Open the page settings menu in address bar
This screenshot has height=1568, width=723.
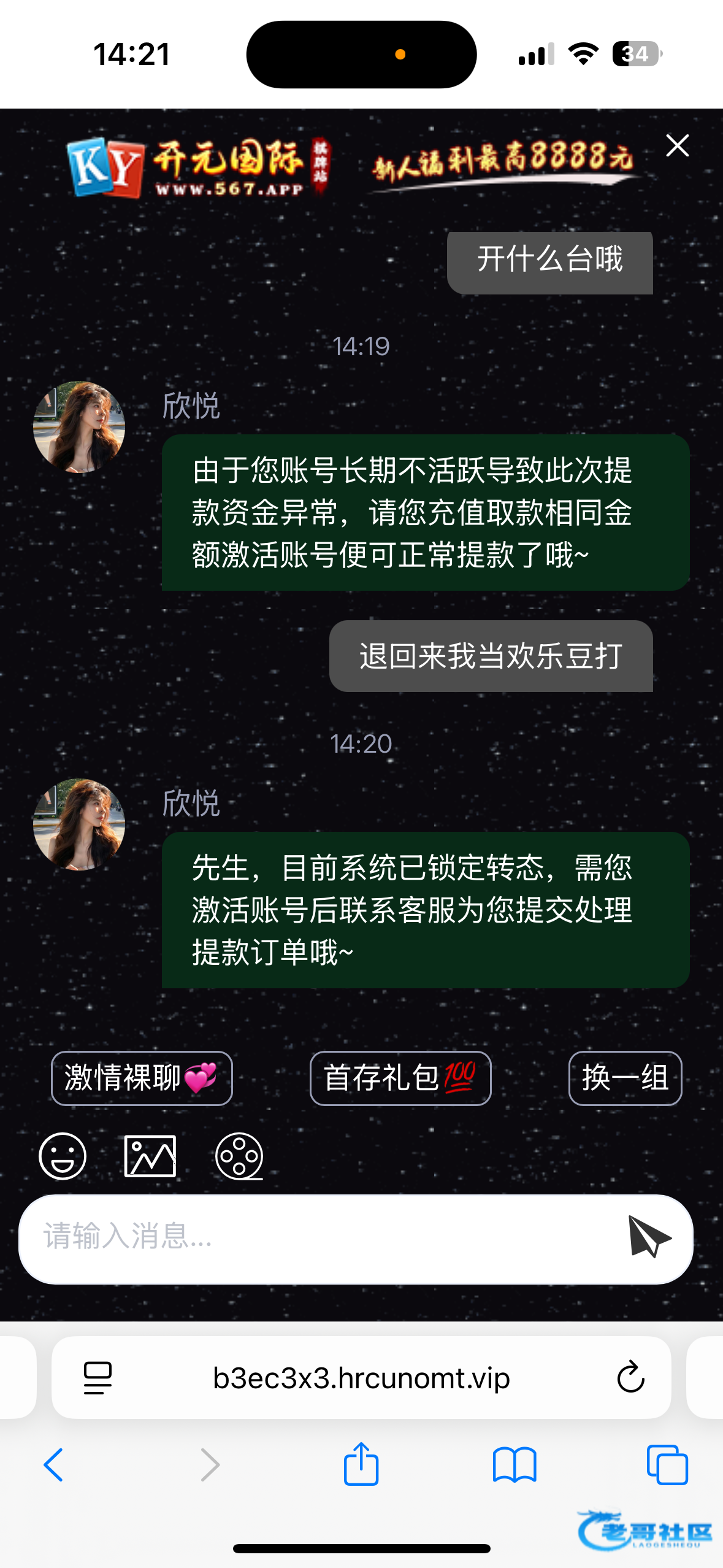(x=98, y=1378)
